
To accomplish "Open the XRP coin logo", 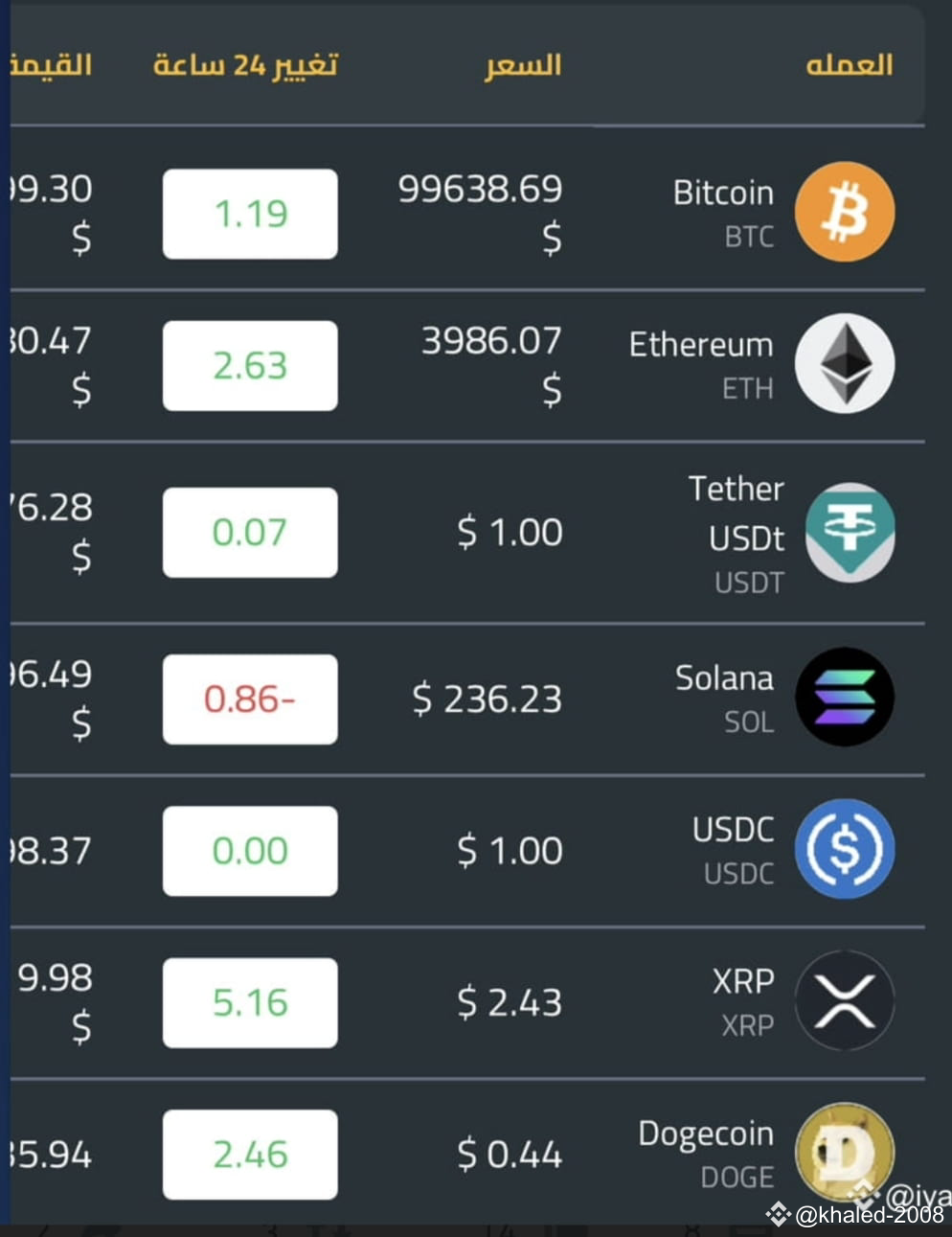I will 844,1000.
